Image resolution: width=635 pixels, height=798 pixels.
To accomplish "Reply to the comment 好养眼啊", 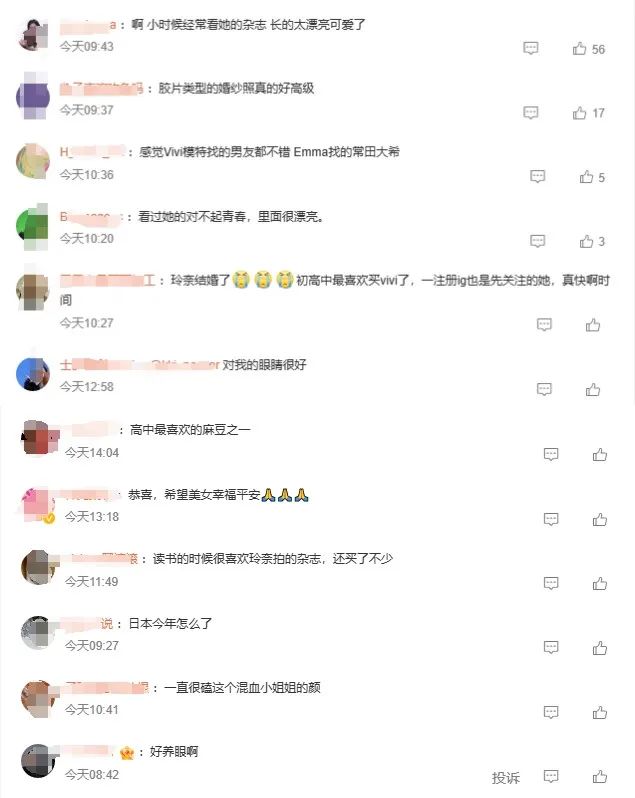I will (551, 776).
